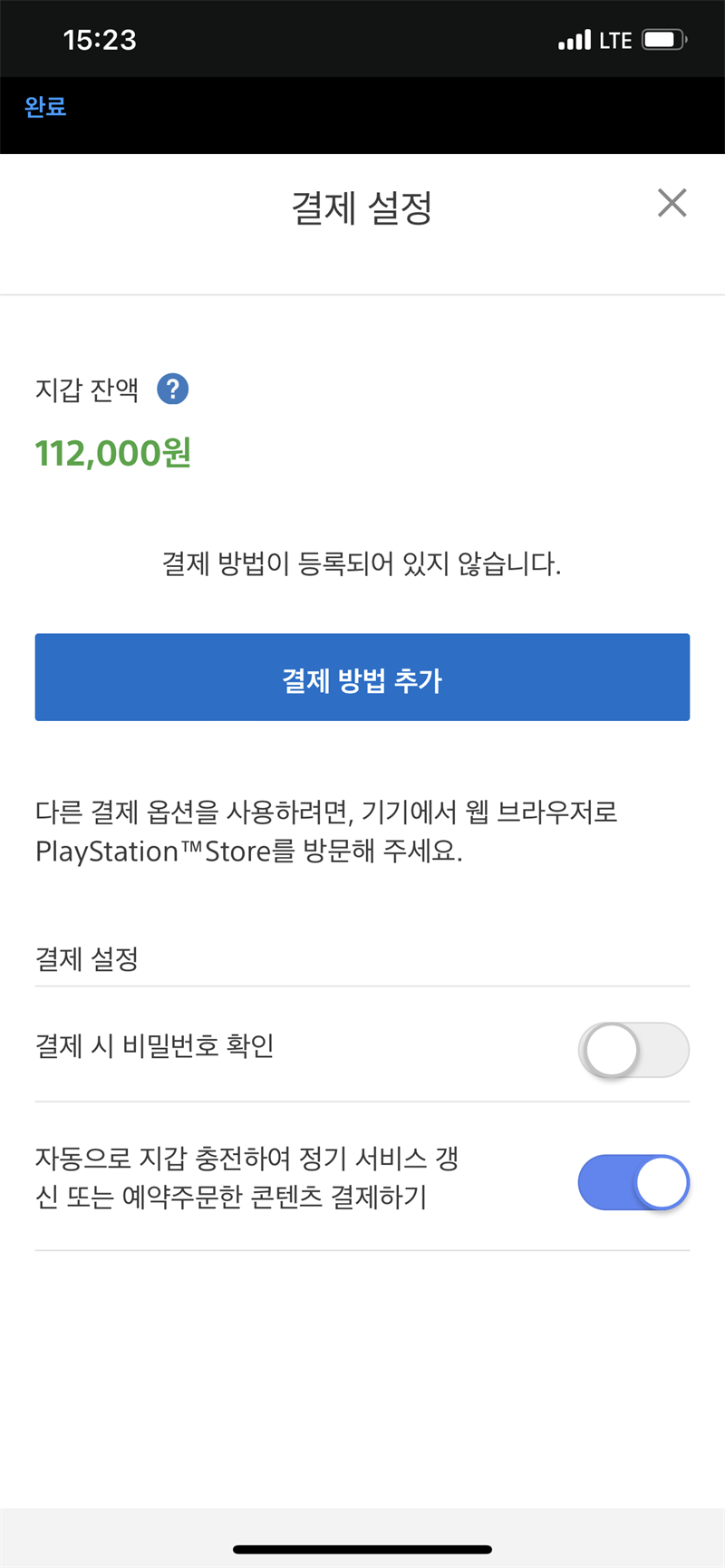Select the wallet balance amount 112,000원
Image resolution: width=725 pixels, height=1568 pixels.
pos(112,453)
